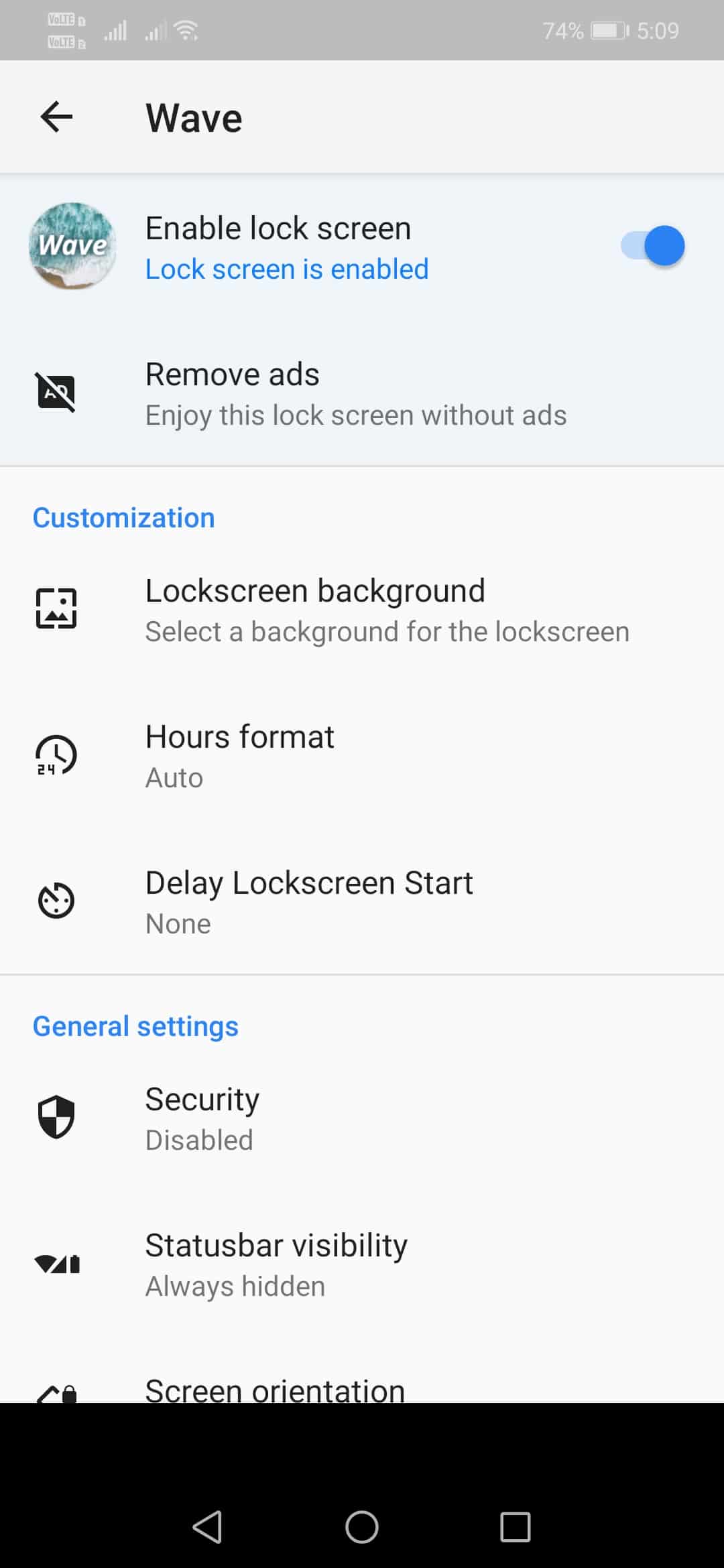Go back using the app bar arrow

56,117
